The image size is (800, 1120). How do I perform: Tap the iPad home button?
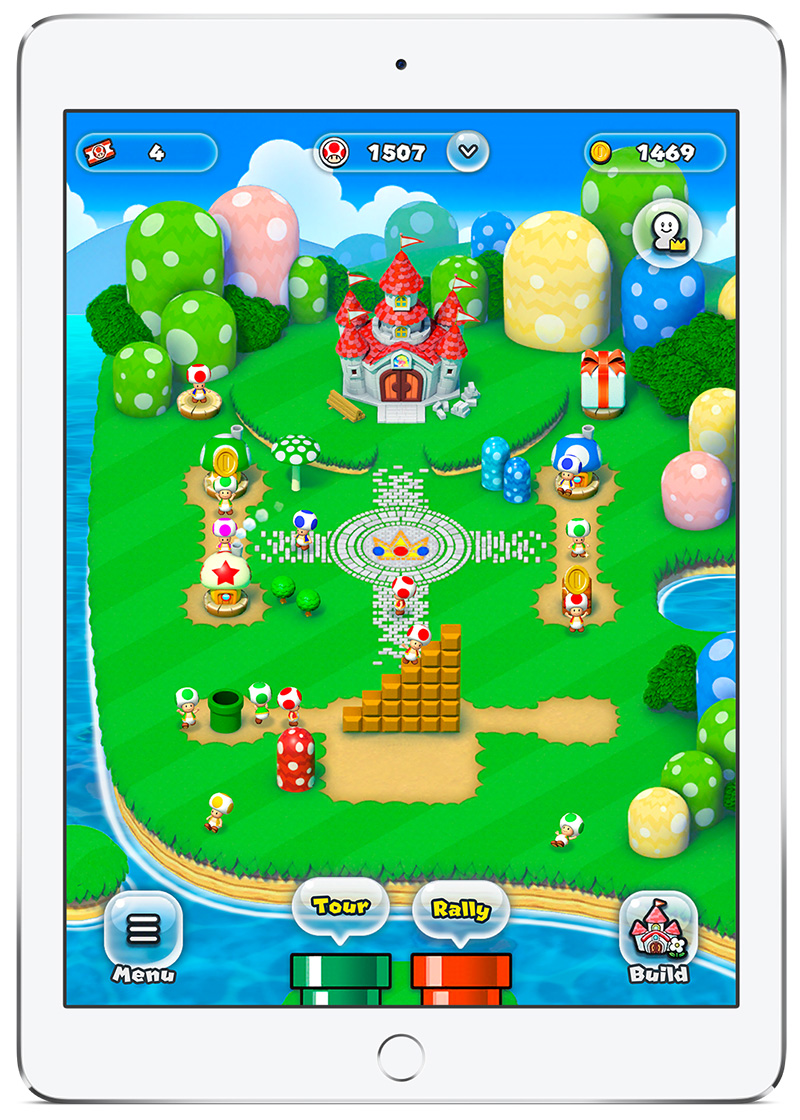(x=401, y=1057)
